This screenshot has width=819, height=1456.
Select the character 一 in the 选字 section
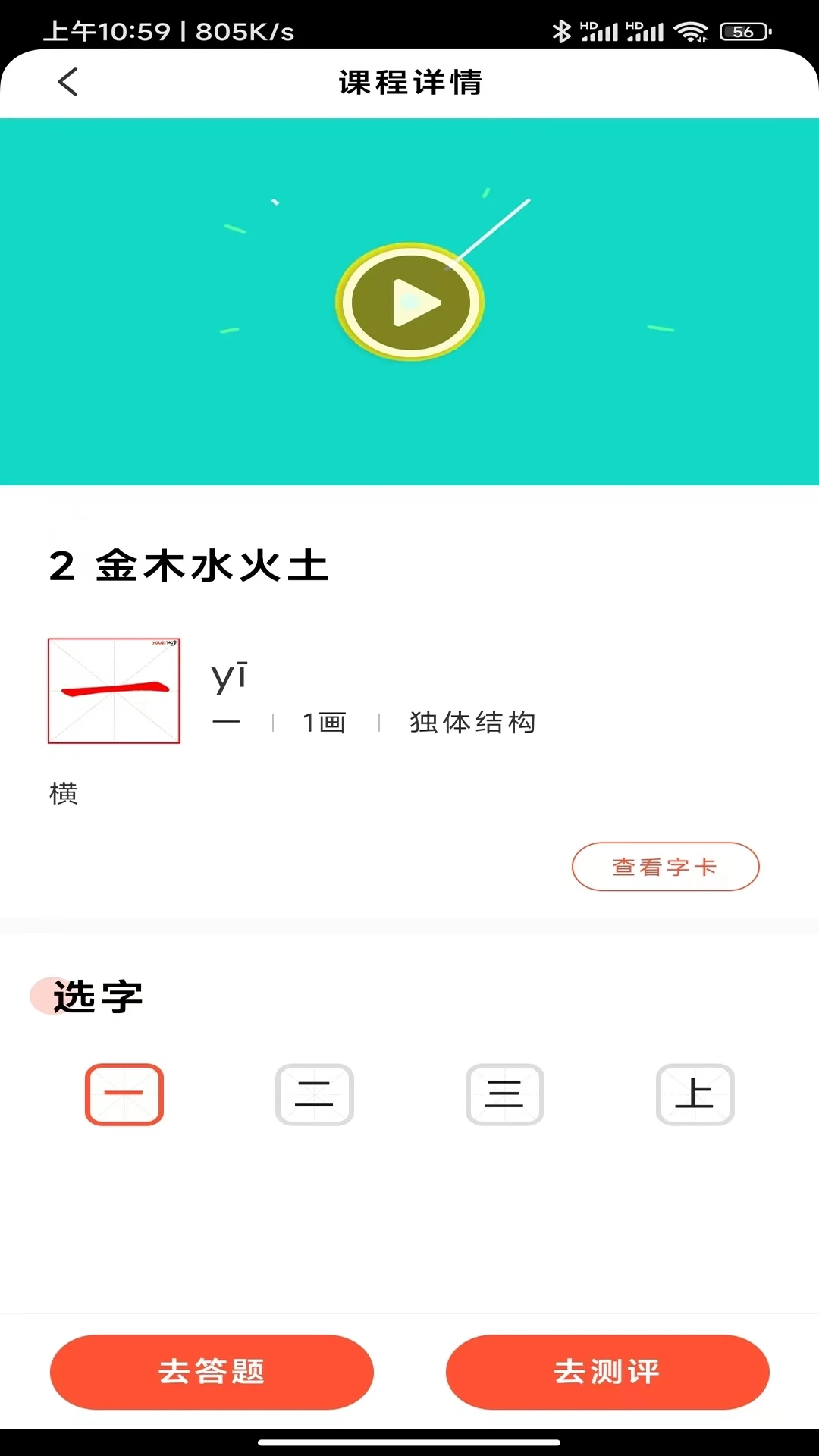(x=124, y=1094)
